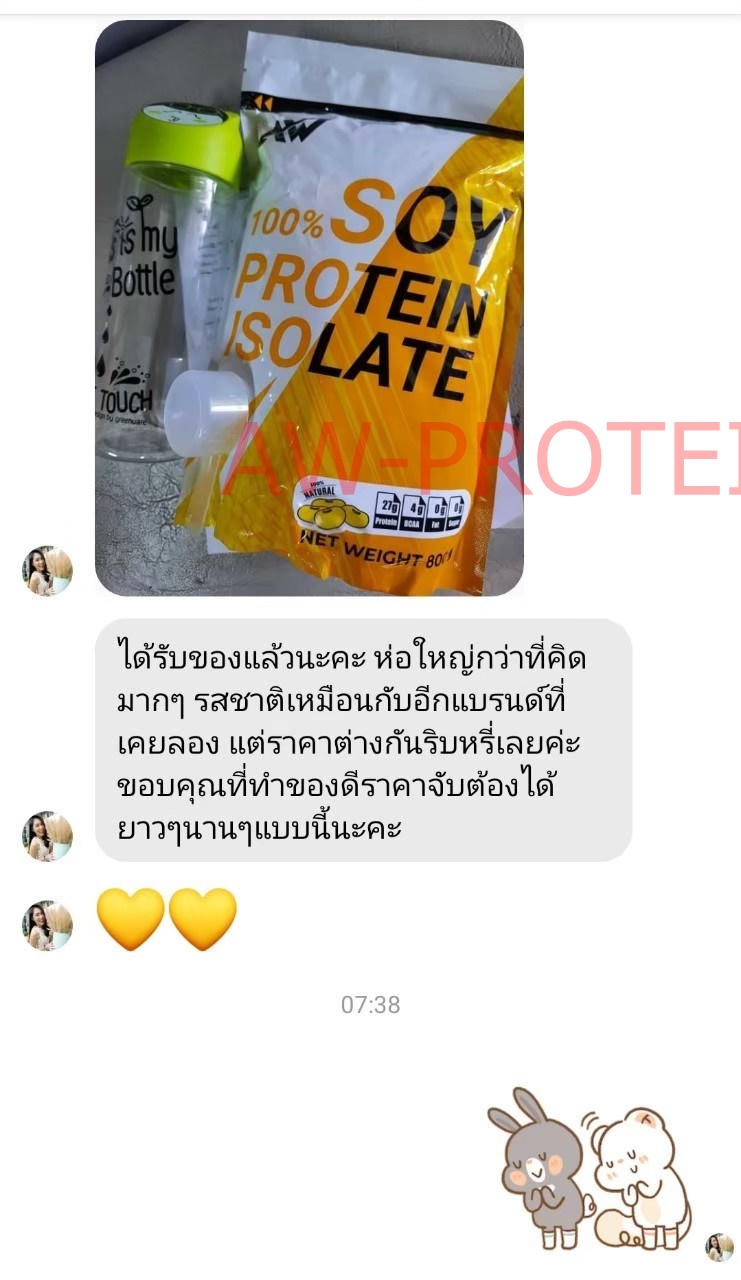Open the soy protein photo message
The width and height of the screenshot is (741, 1280).
309,308
